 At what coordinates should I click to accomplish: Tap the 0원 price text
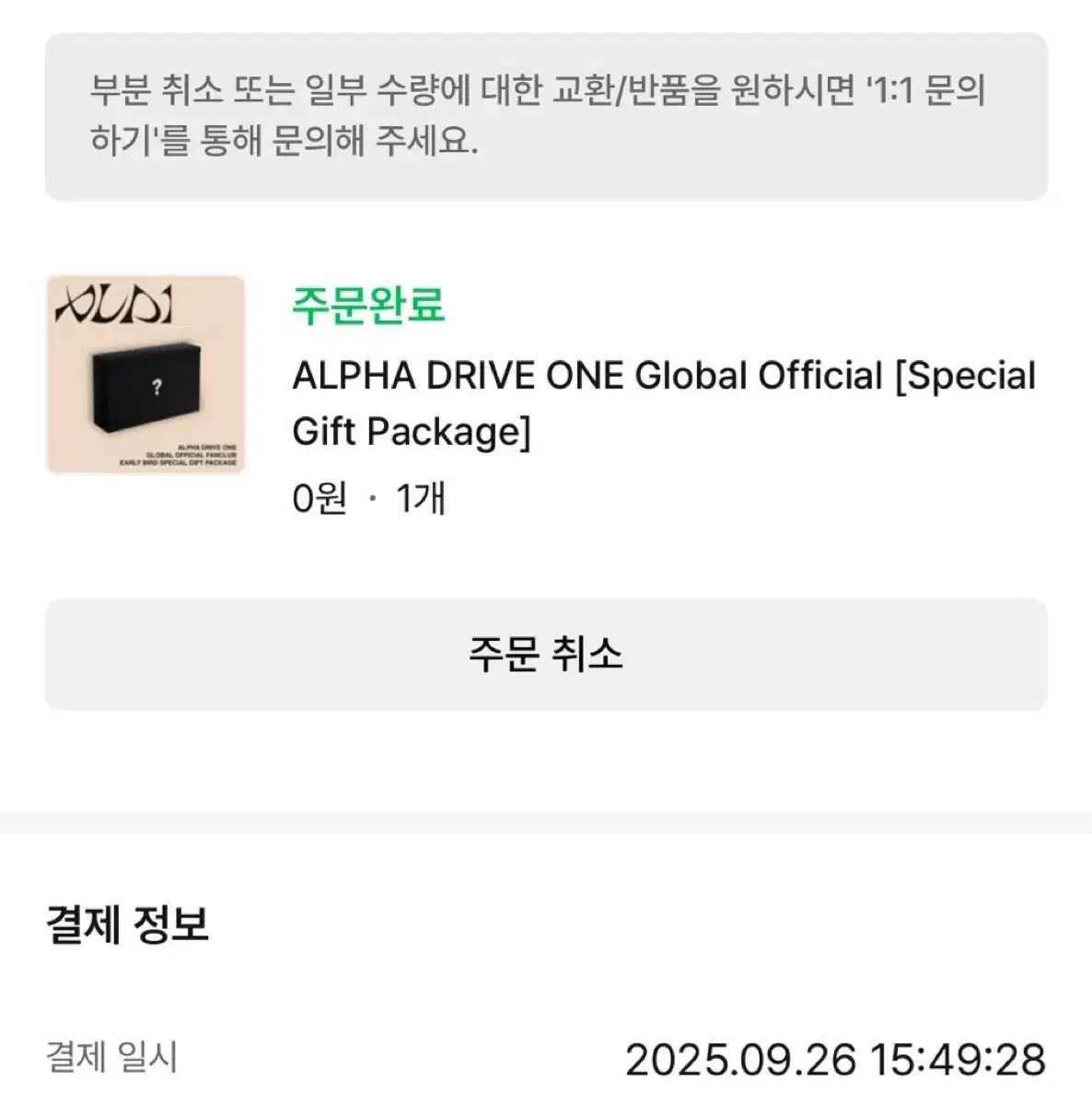tap(317, 498)
